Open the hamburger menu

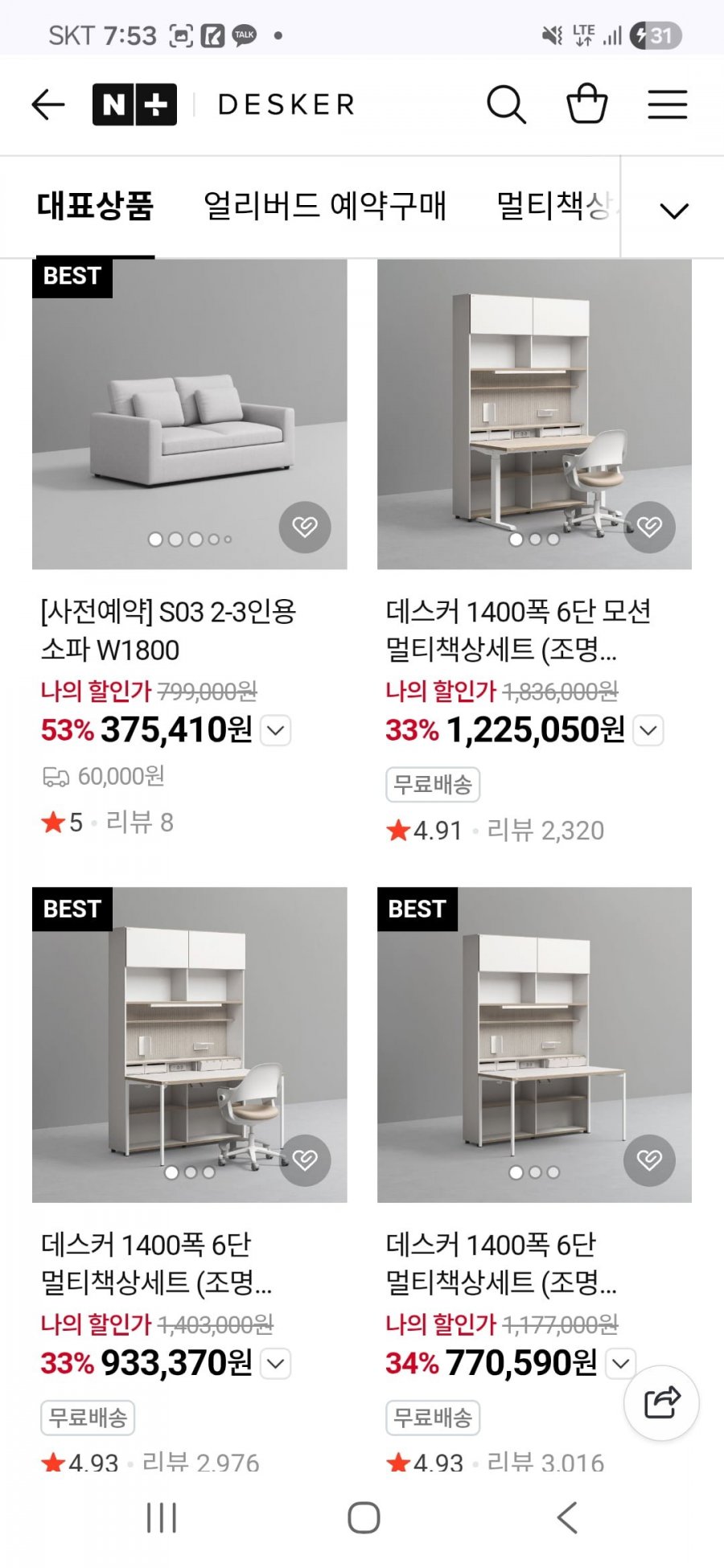point(667,105)
